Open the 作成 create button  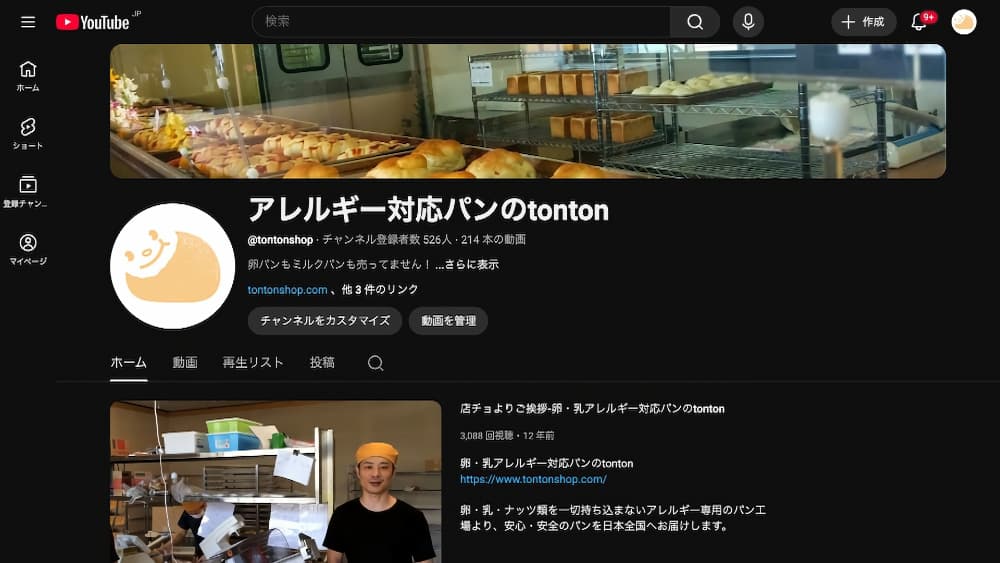863,22
